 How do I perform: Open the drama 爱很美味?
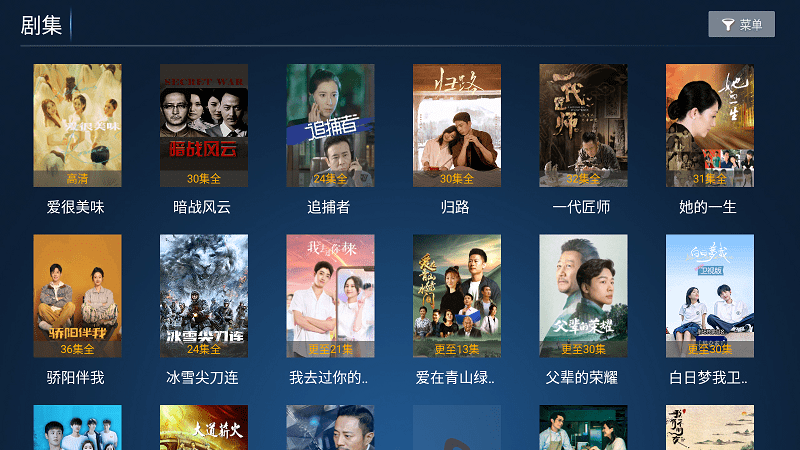tap(77, 126)
